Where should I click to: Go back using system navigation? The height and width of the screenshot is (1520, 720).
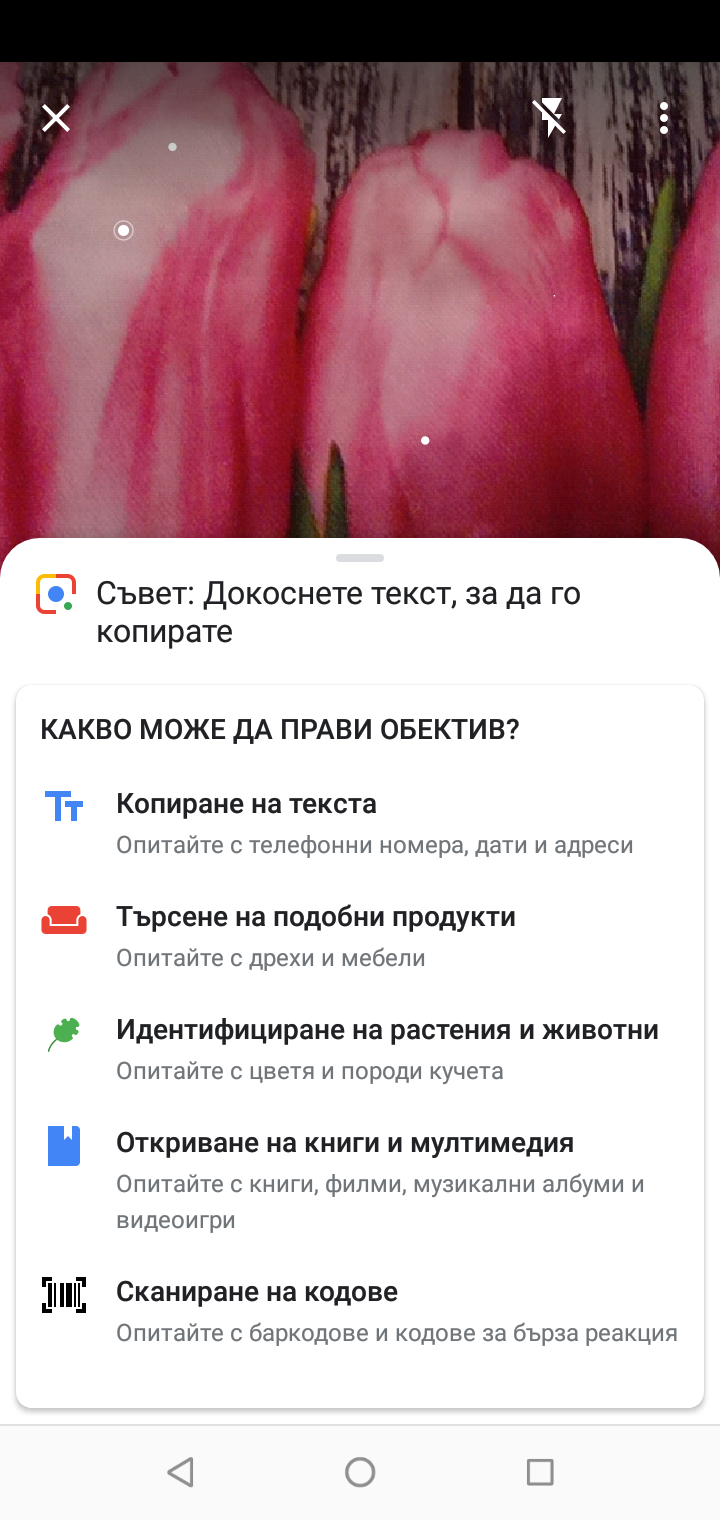point(180,1471)
